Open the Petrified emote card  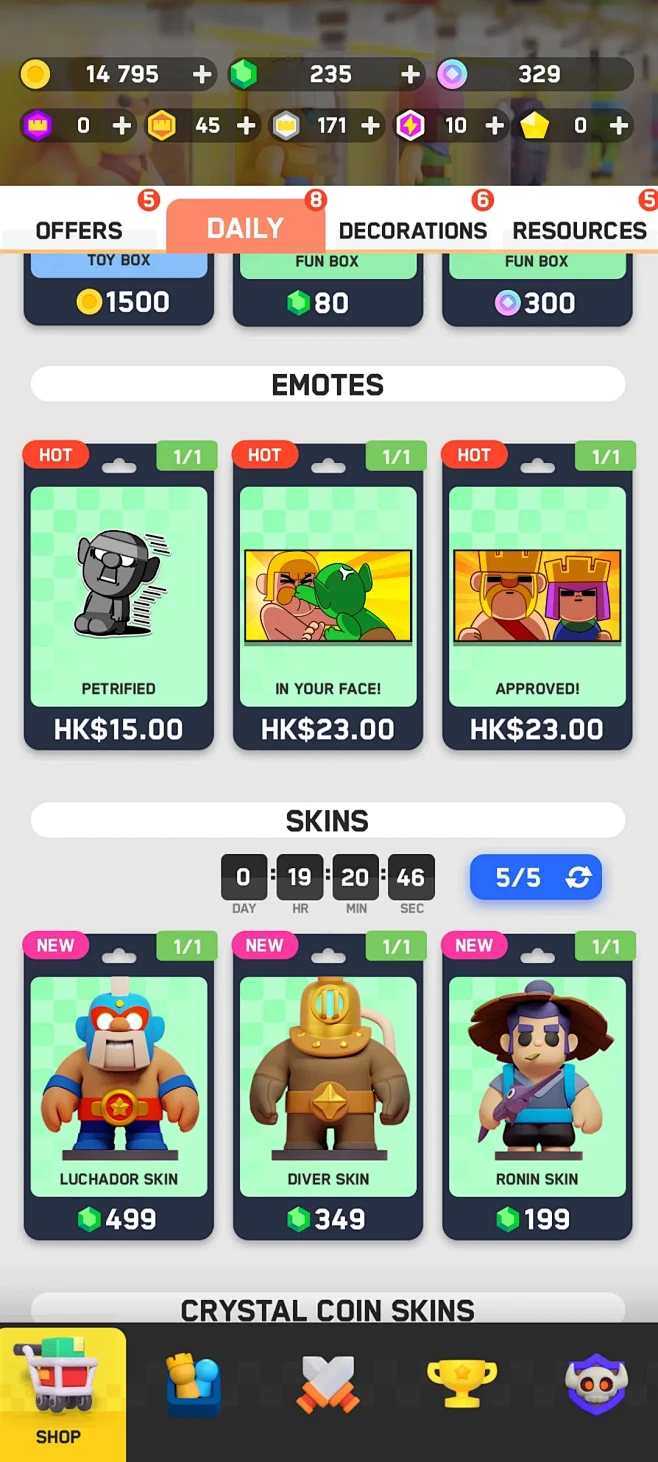coord(119,597)
